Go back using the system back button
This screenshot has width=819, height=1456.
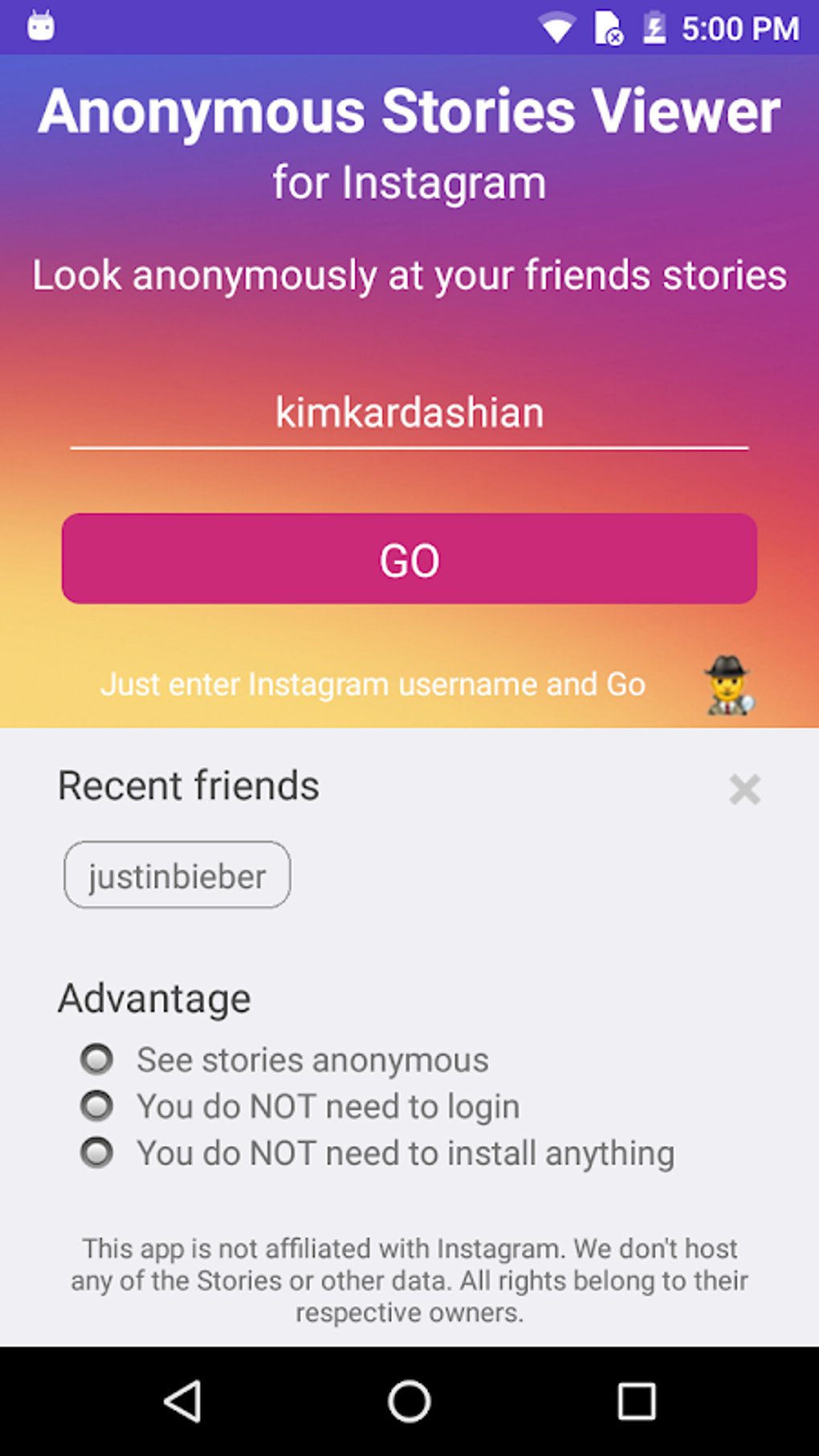[x=183, y=1401]
